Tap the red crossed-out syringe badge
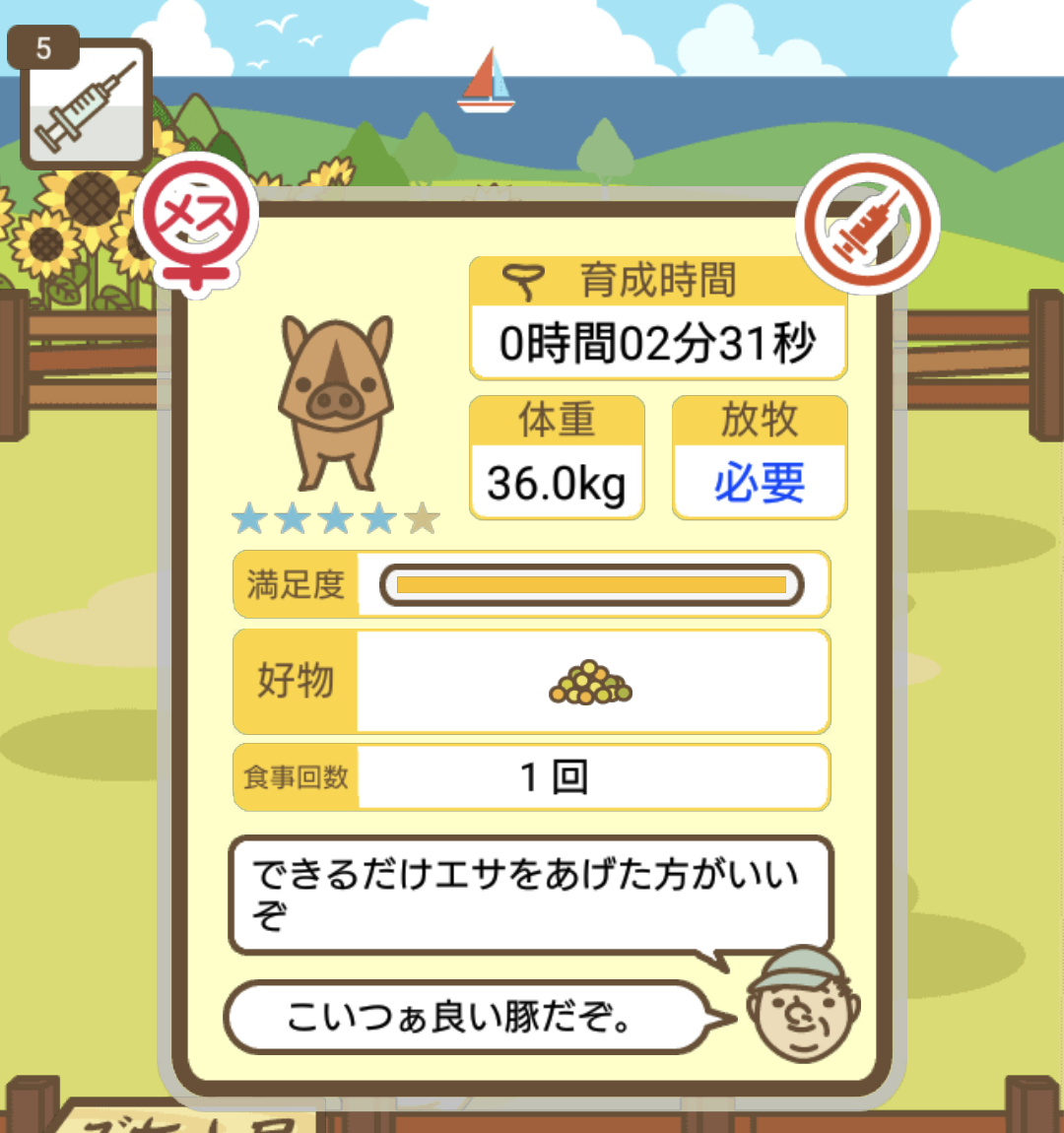This screenshot has height=1133, width=1064. click(867, 224)
